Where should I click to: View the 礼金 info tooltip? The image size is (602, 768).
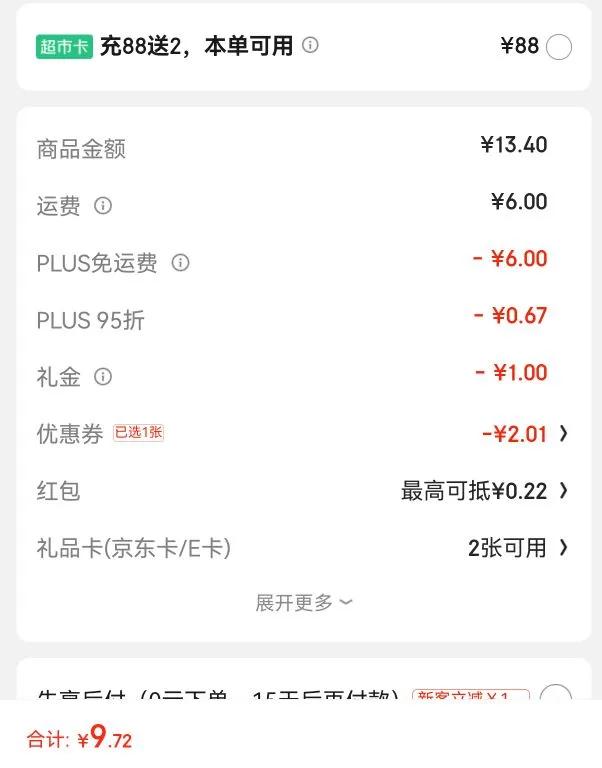point(102,377)
